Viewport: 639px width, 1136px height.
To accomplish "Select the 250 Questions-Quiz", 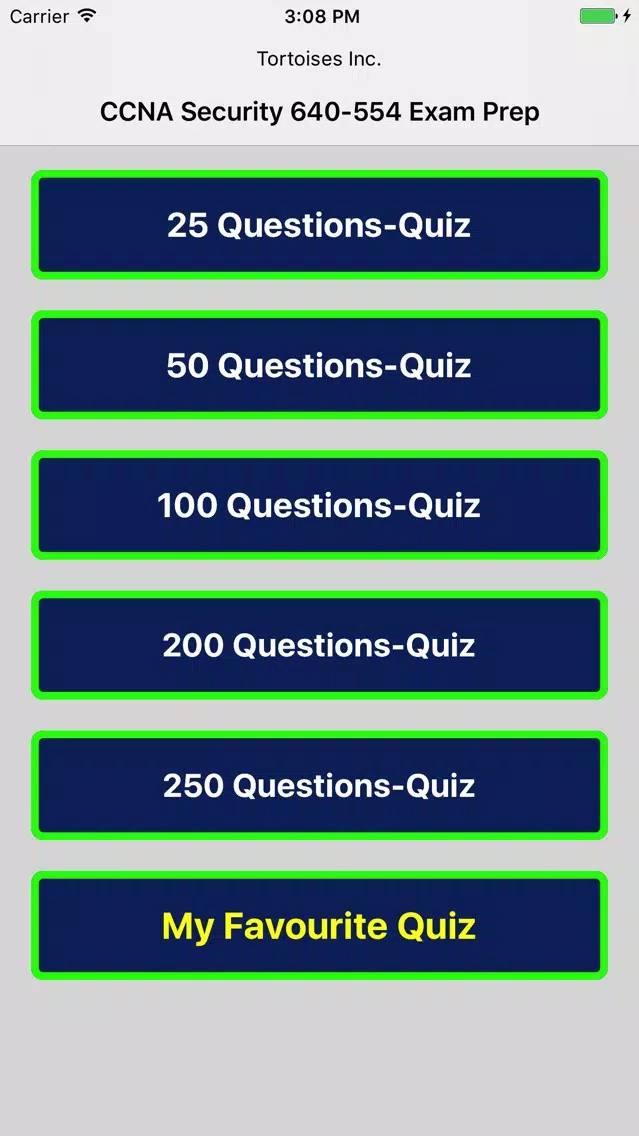I will [x=320, y=785].
